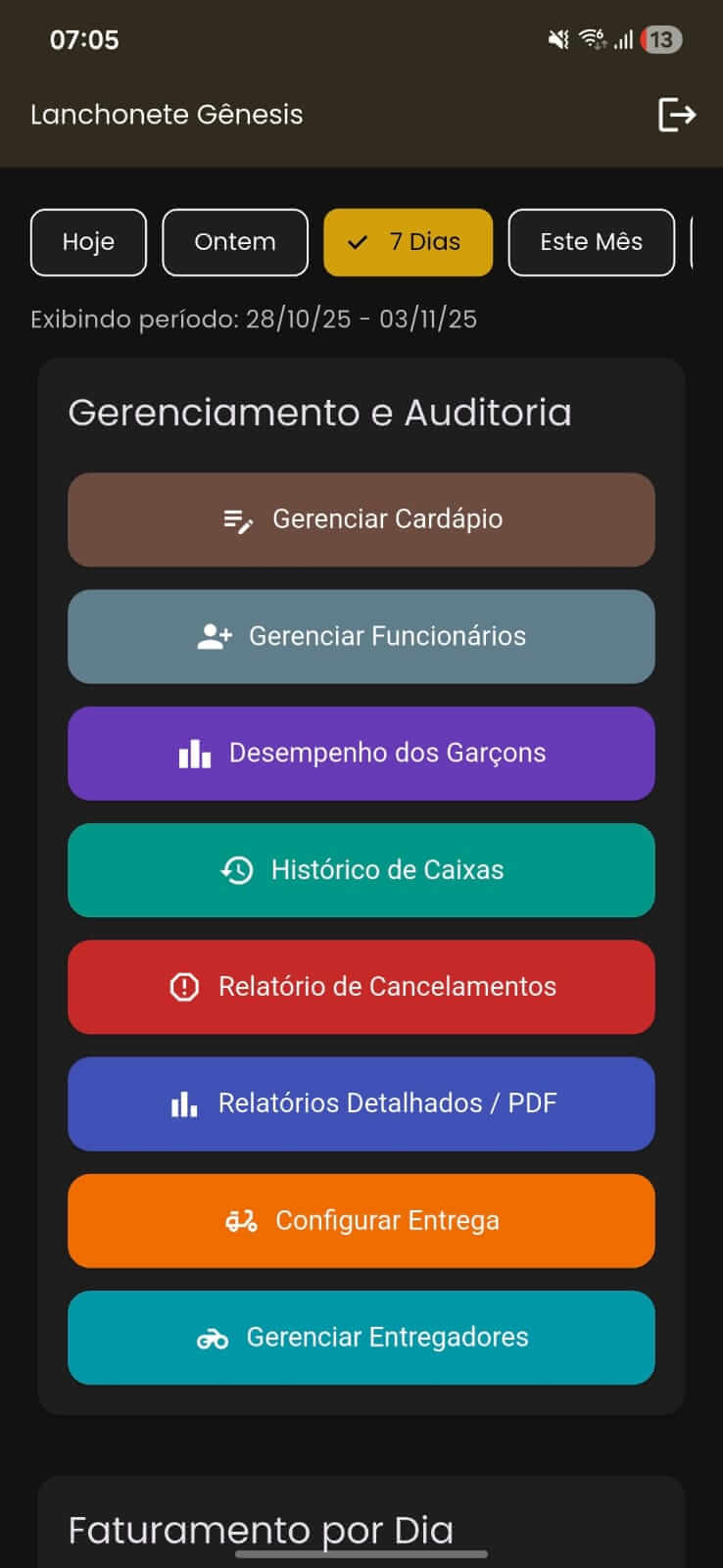Tap the logout icon in the app bar

pos(676,115)
